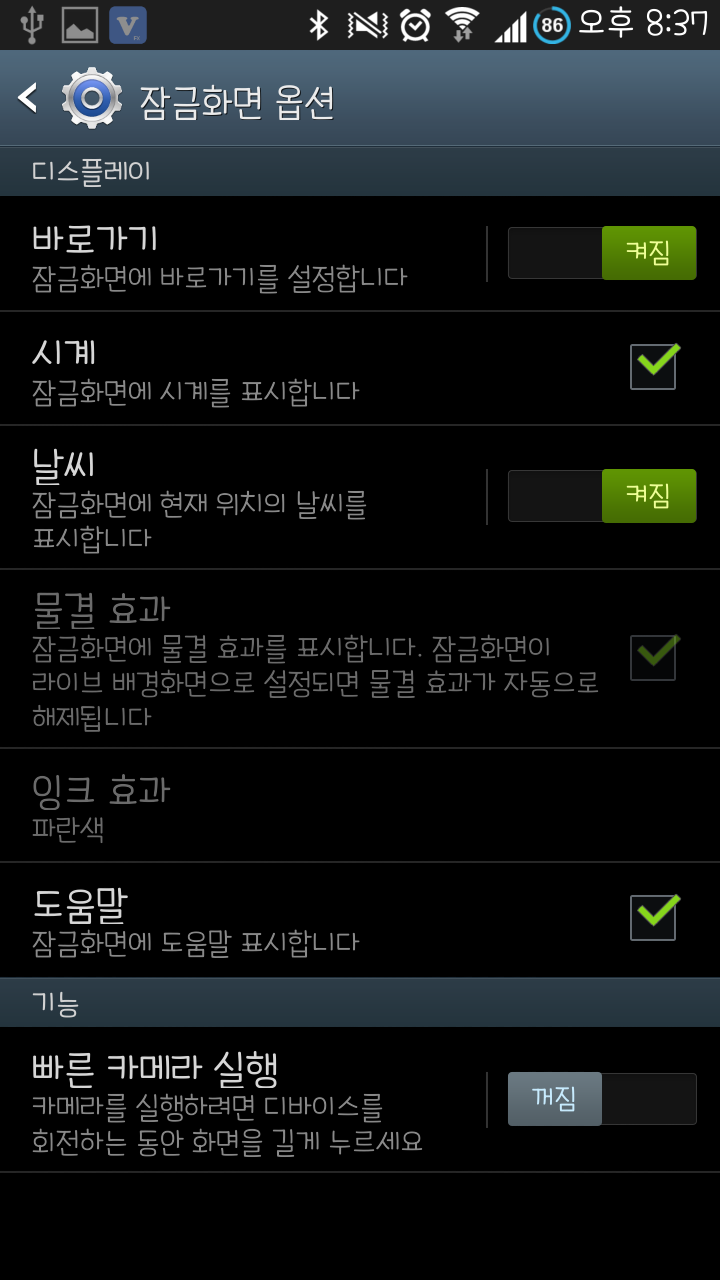The width and height of the screenshot is (720, 1280).
Task: Turn off the 날씨 switch
Action: click(602, 496)
